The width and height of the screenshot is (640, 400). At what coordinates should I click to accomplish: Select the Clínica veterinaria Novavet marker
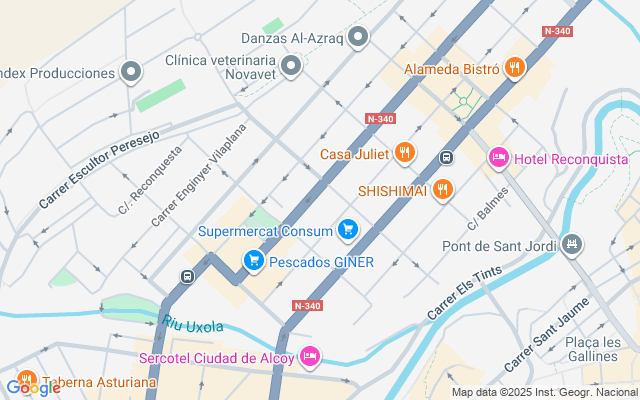[291, 66]
